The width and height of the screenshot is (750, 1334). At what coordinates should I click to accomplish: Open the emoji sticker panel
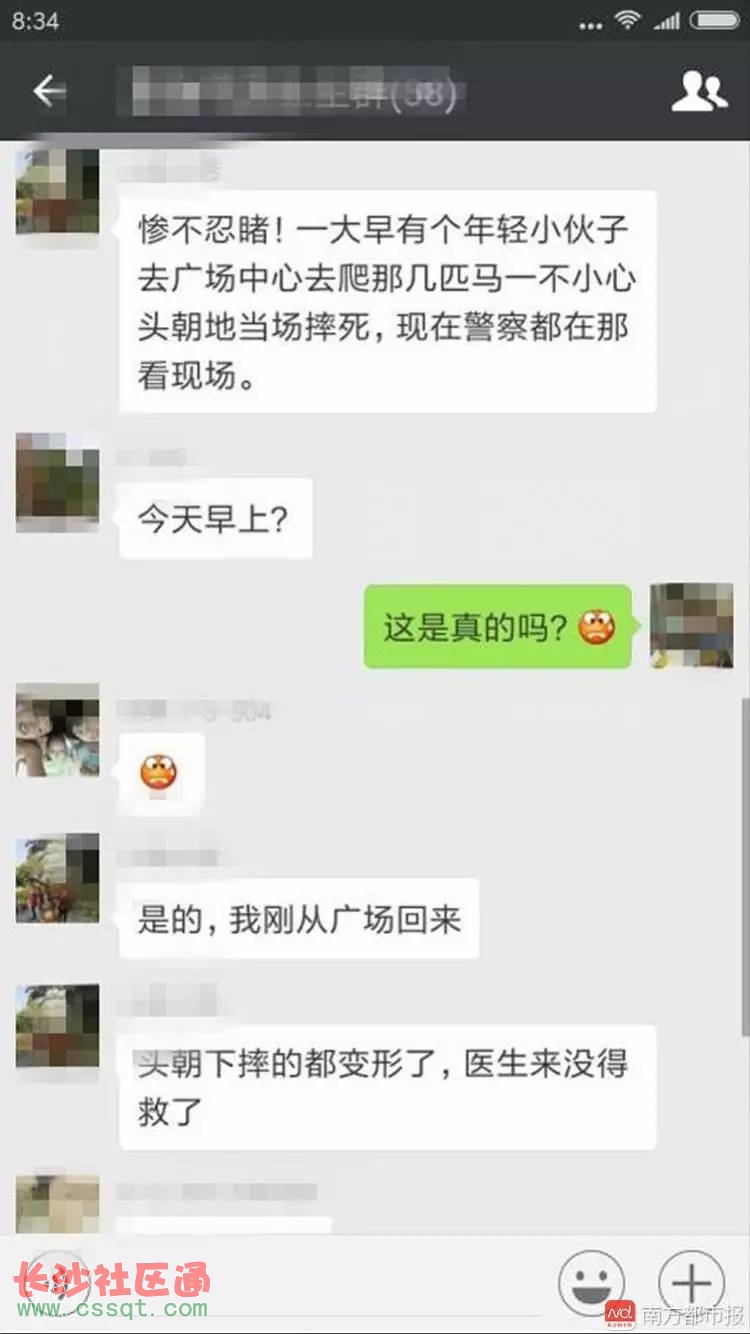(x=591, y=1283)
